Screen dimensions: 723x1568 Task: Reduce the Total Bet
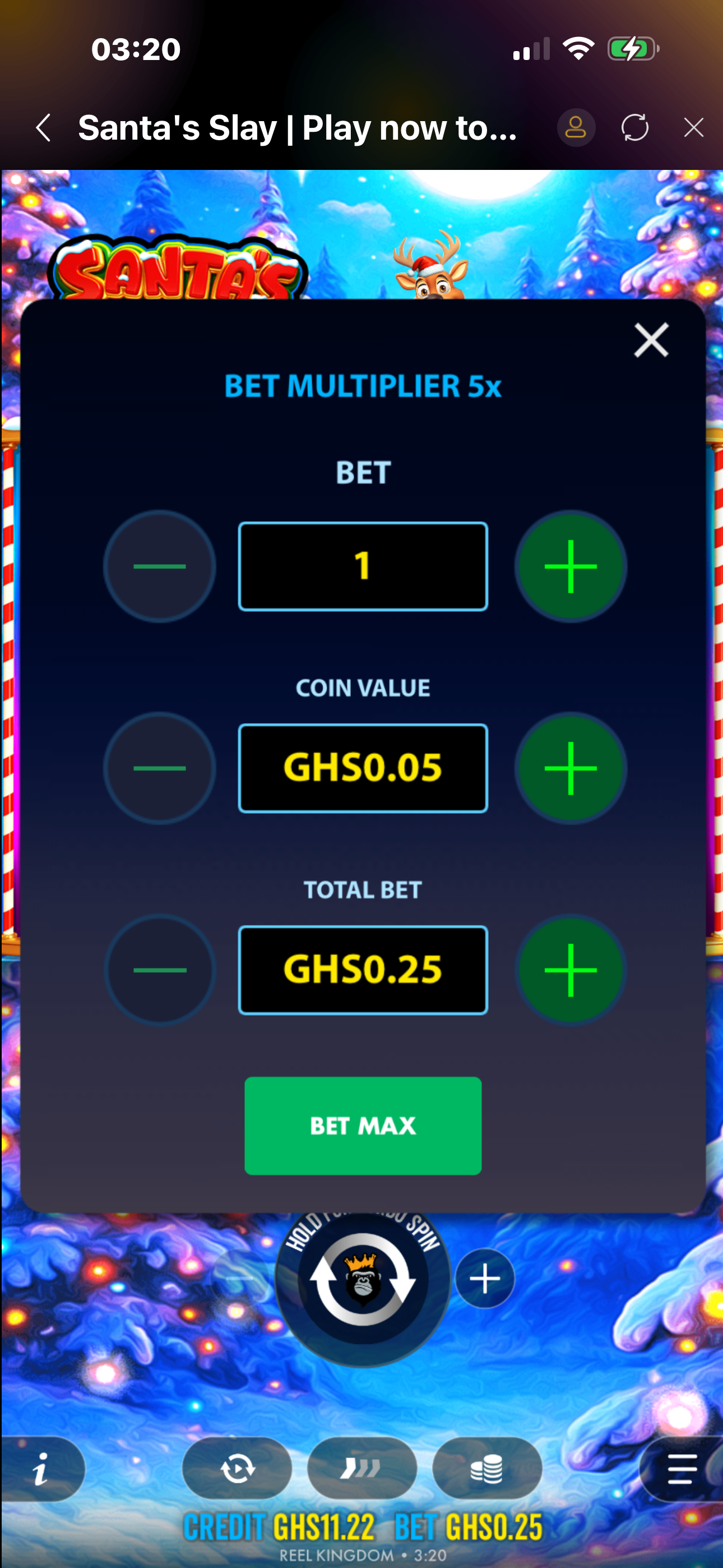point(159,970)
